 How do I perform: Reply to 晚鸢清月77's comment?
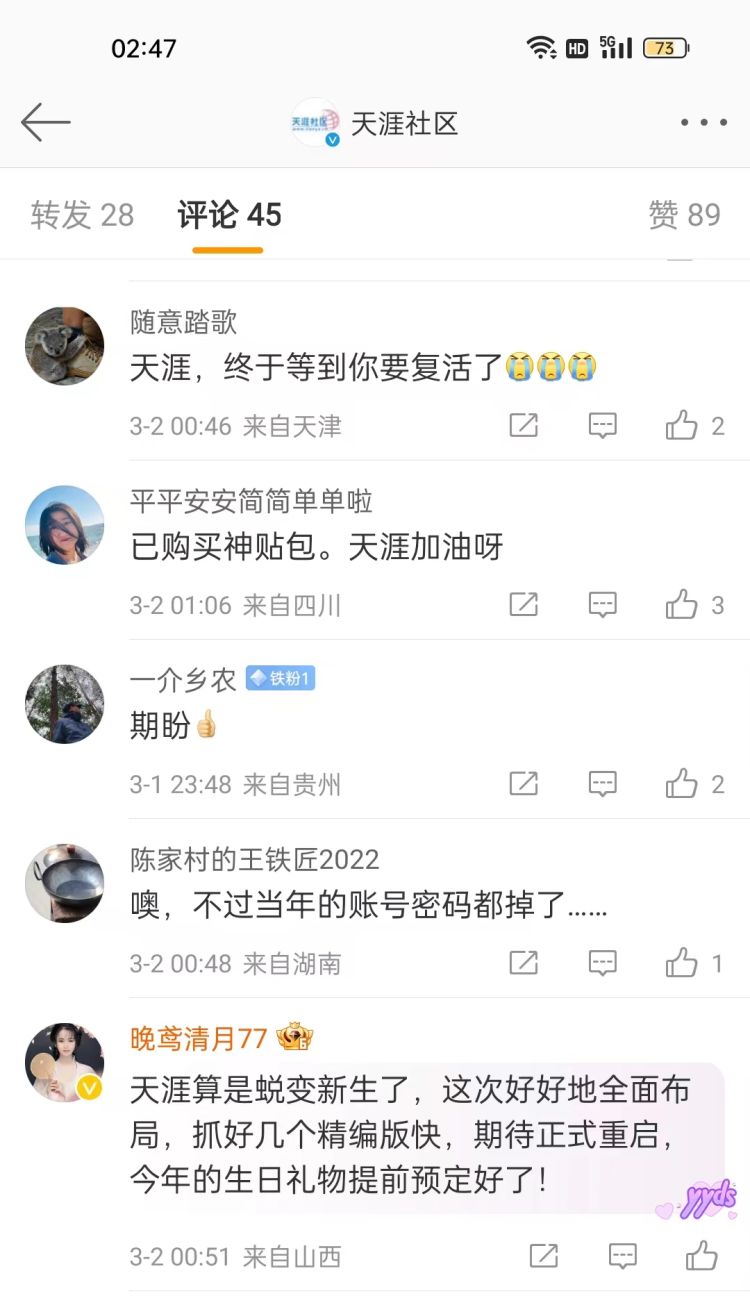coord(622,1256)
